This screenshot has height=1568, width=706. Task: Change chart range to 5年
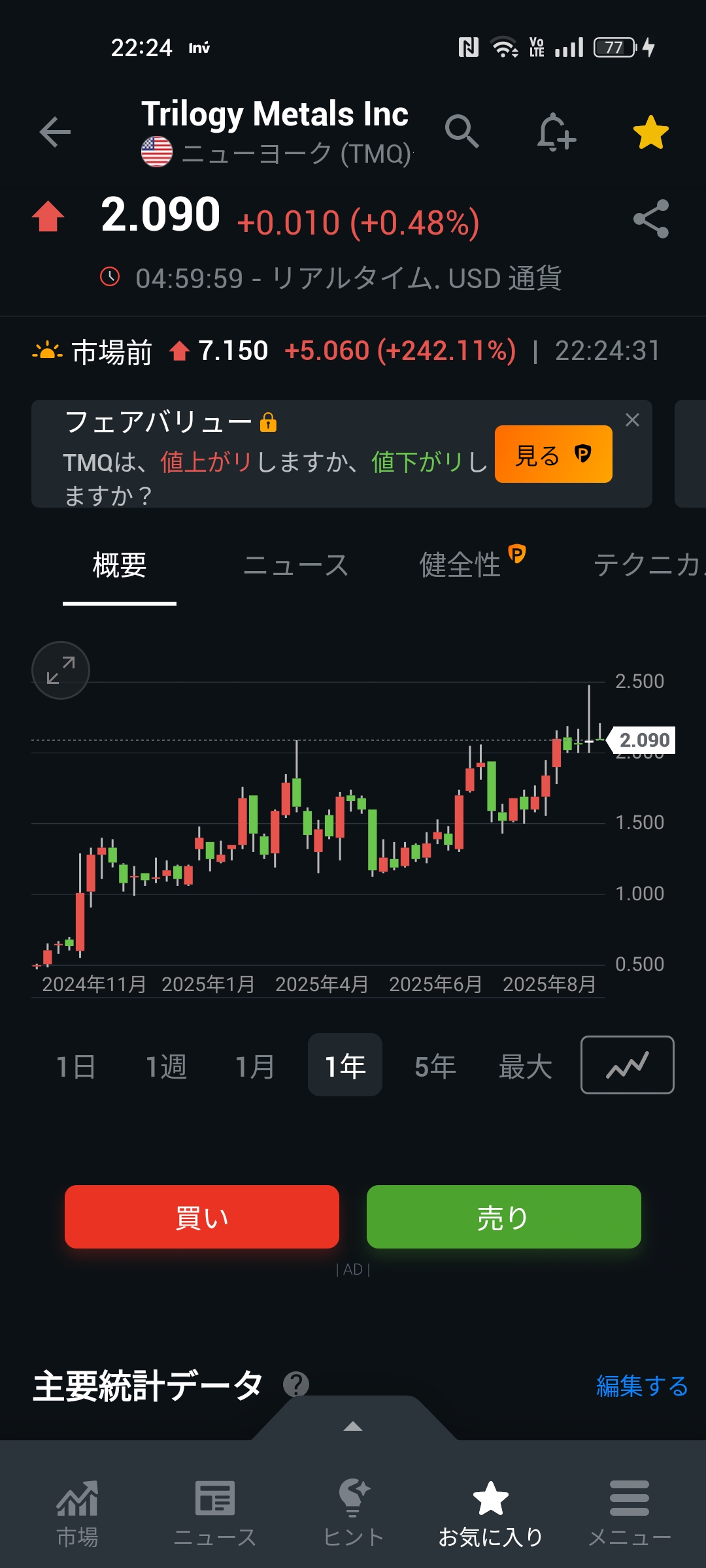[x=435, y=1066]
